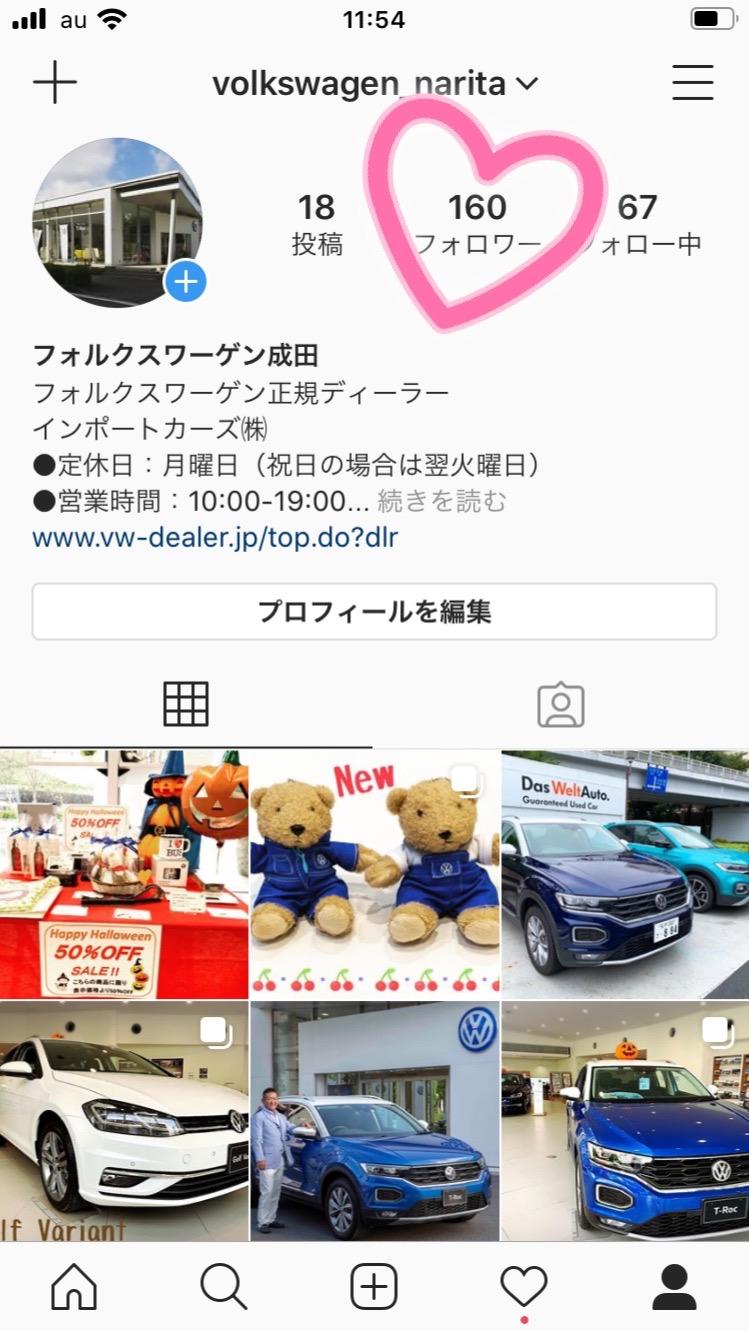Open the teddy bears New post
Viewport: 749px width, 1331px height.
pos(374,874)
